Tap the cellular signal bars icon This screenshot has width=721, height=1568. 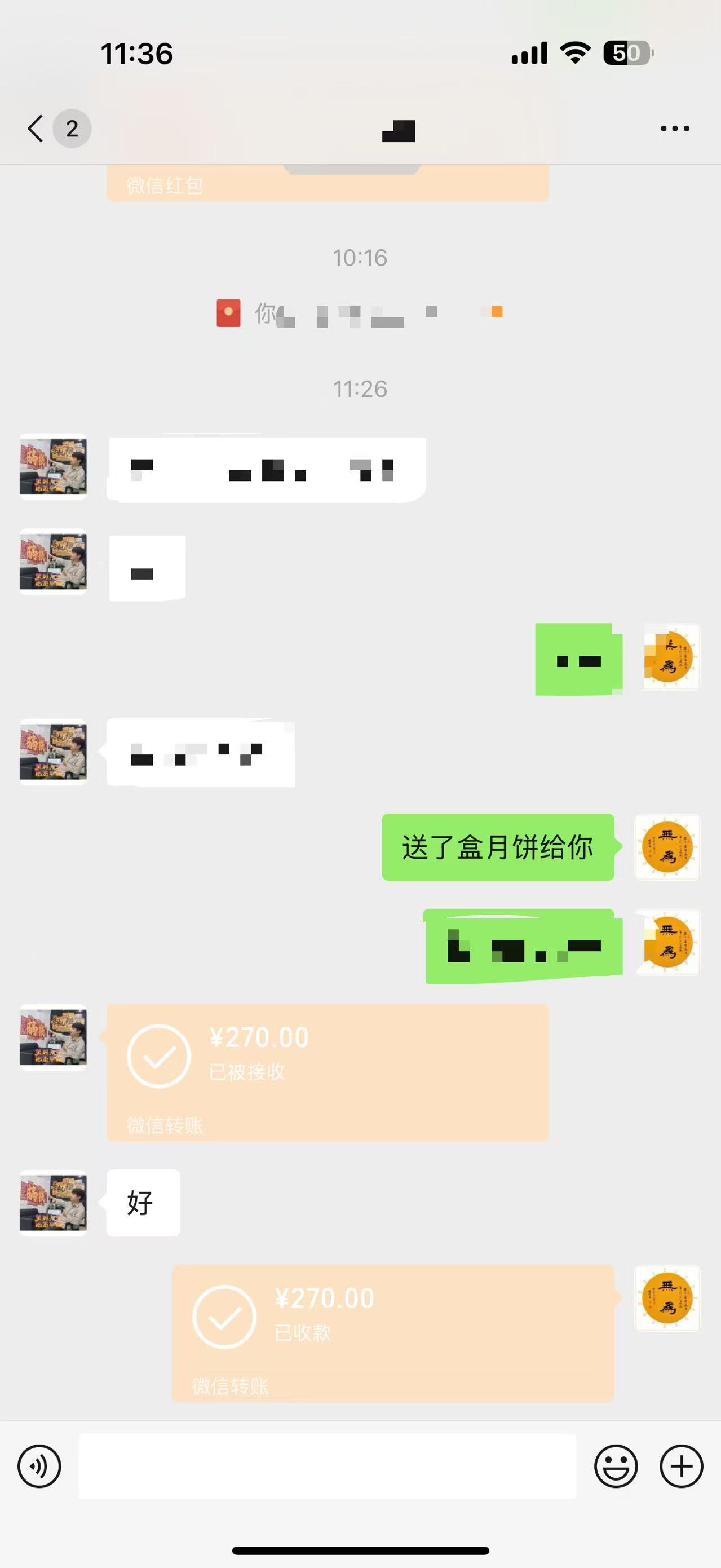coord(530,54)
